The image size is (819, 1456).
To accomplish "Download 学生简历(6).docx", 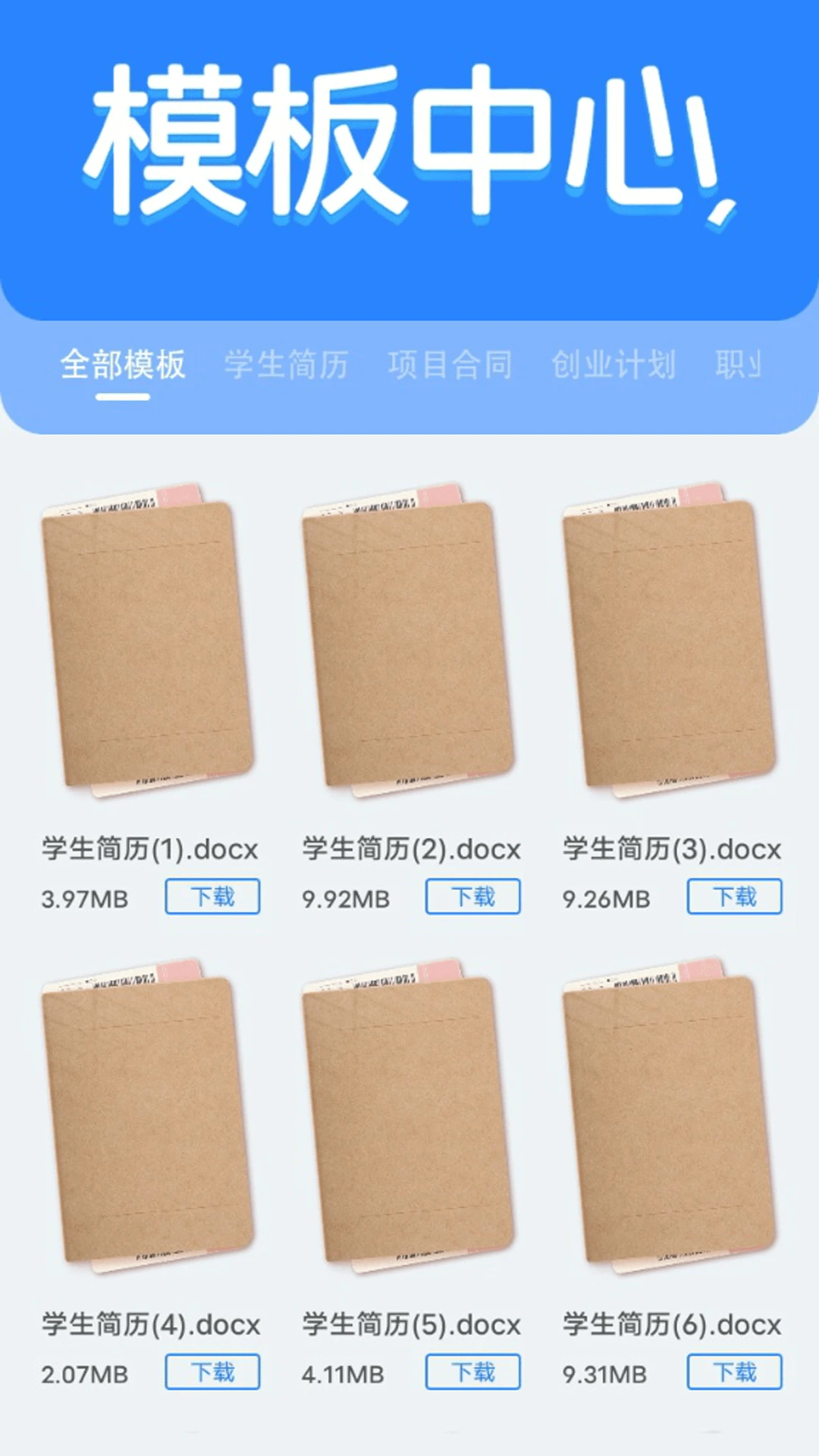I will [x=734, y=1372].
